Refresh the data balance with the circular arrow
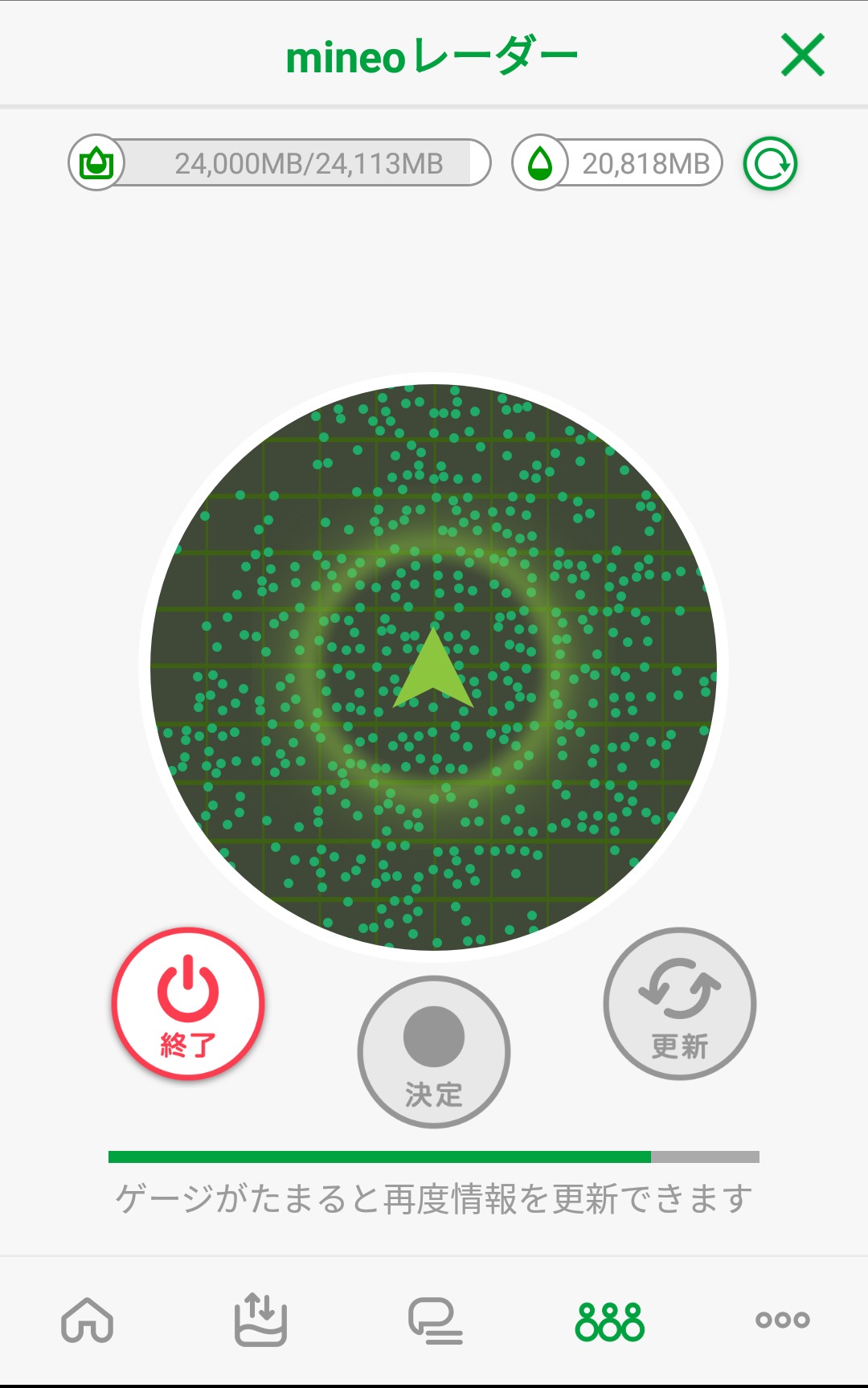 [x=770, y=164]
